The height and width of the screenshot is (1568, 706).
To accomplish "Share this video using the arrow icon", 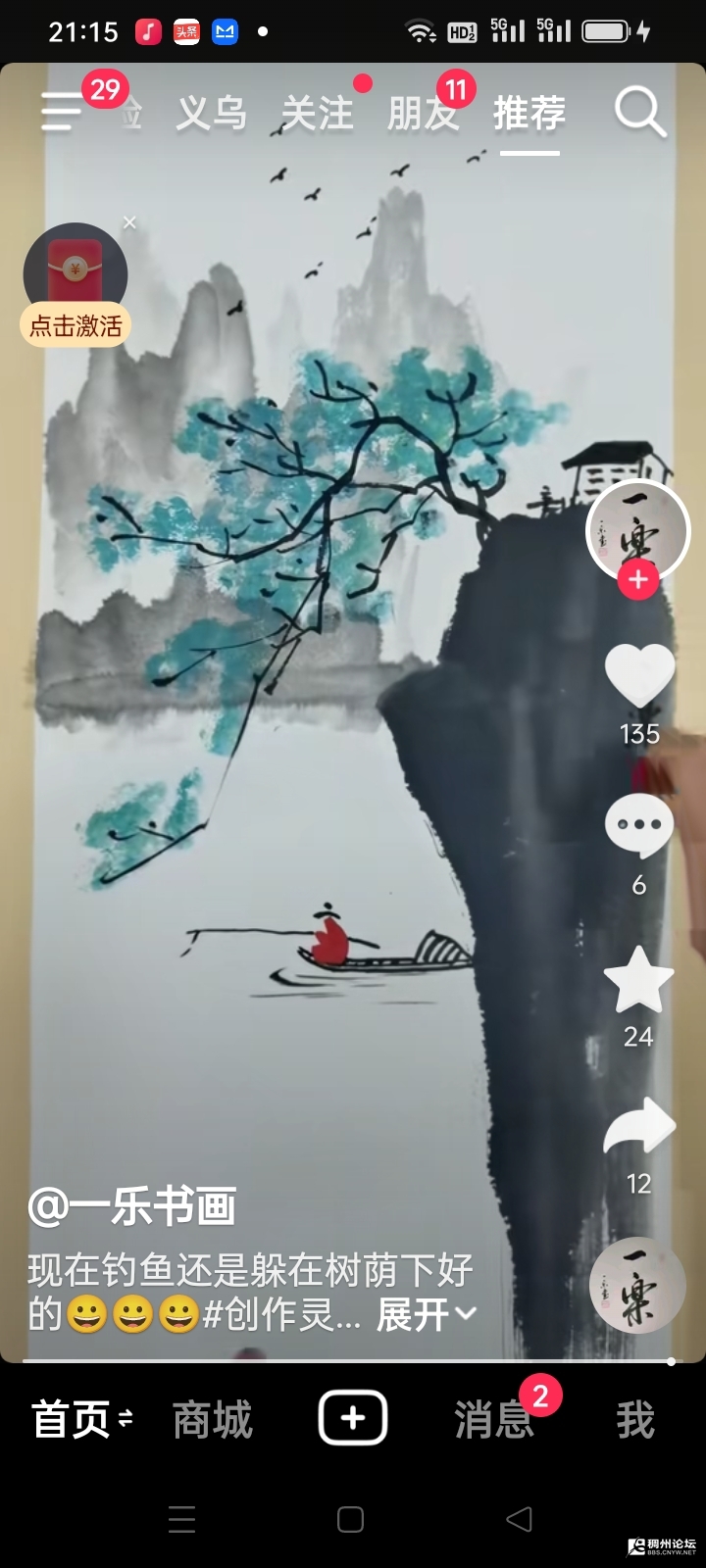I will tap(639, 1129).
